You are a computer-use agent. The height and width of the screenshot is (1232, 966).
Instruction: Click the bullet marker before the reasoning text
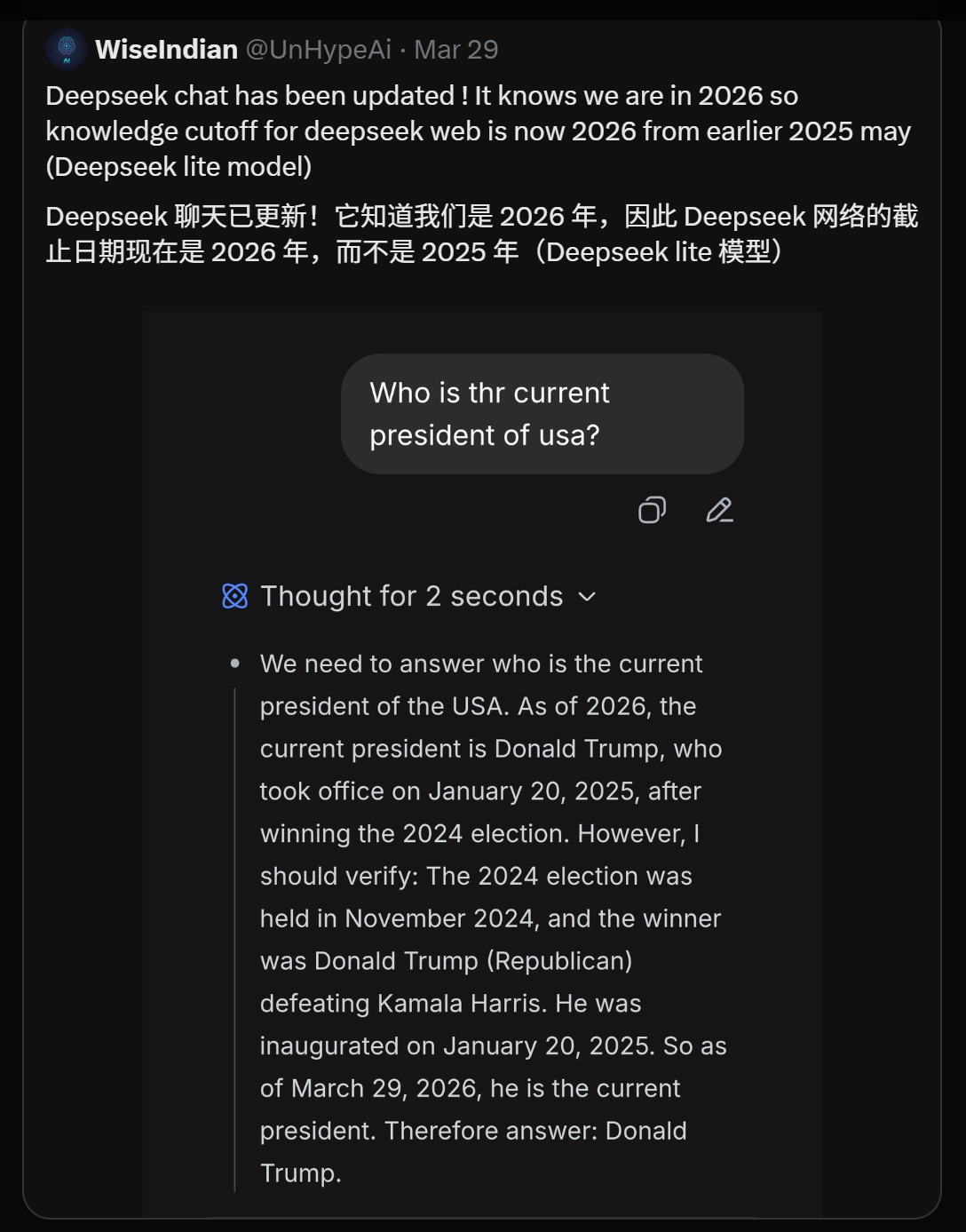pyautogui.click(x=235, y=663)
